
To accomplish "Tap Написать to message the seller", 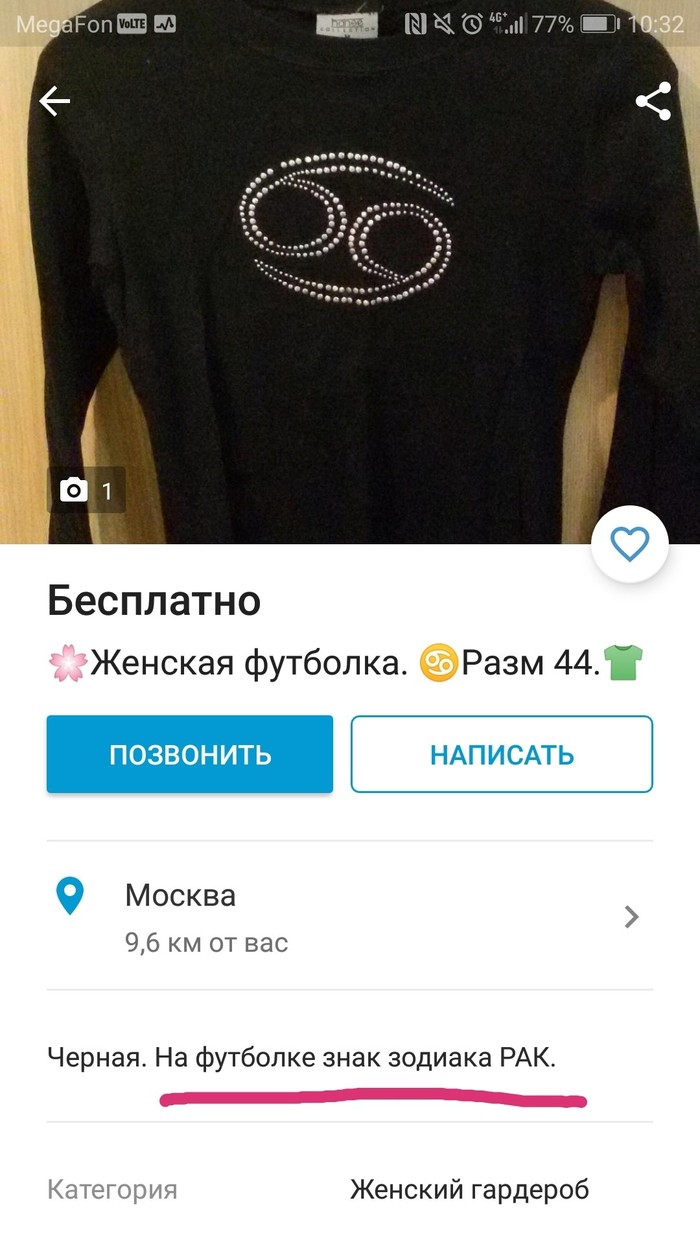I will point(501,754).
